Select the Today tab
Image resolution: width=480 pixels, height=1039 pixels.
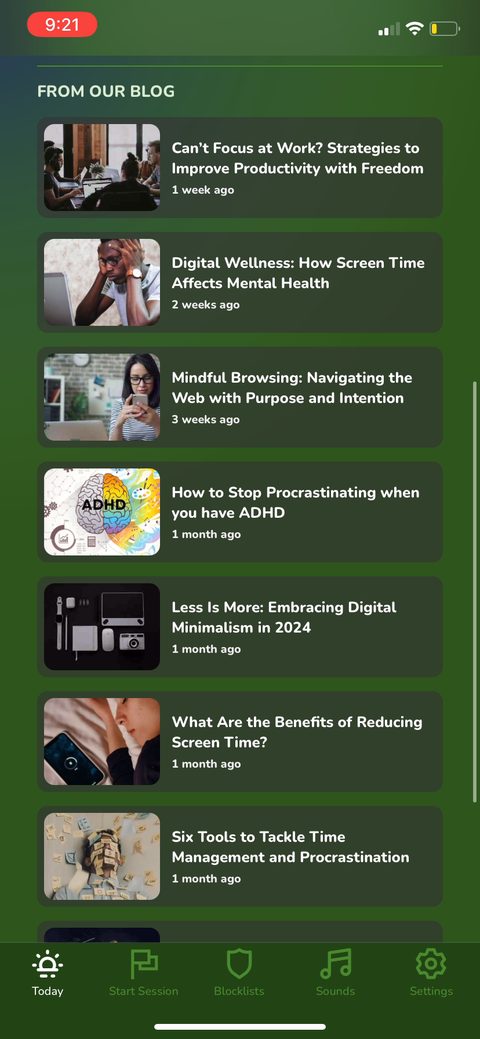point(48,973)
